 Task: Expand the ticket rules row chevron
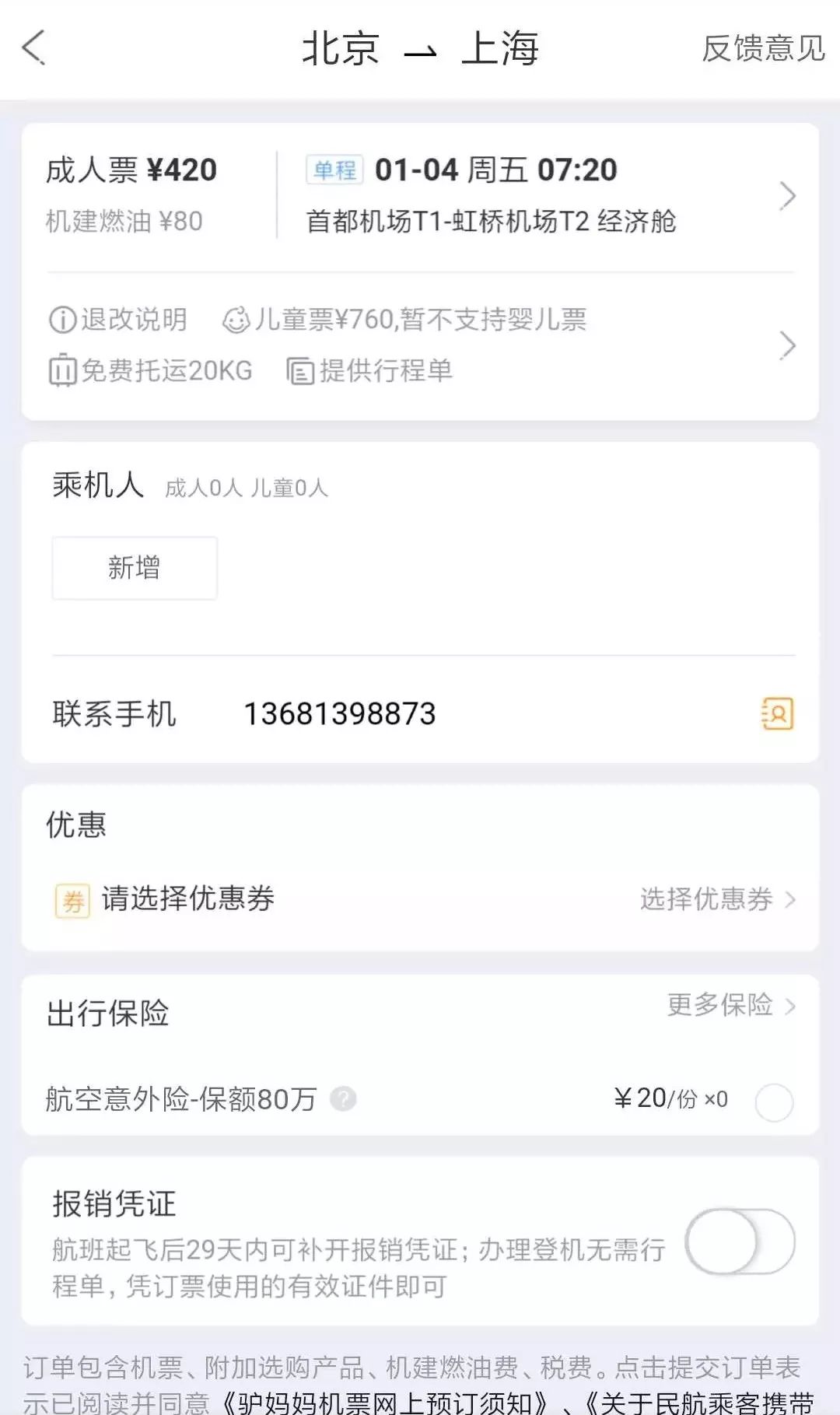tap(789, 345)
